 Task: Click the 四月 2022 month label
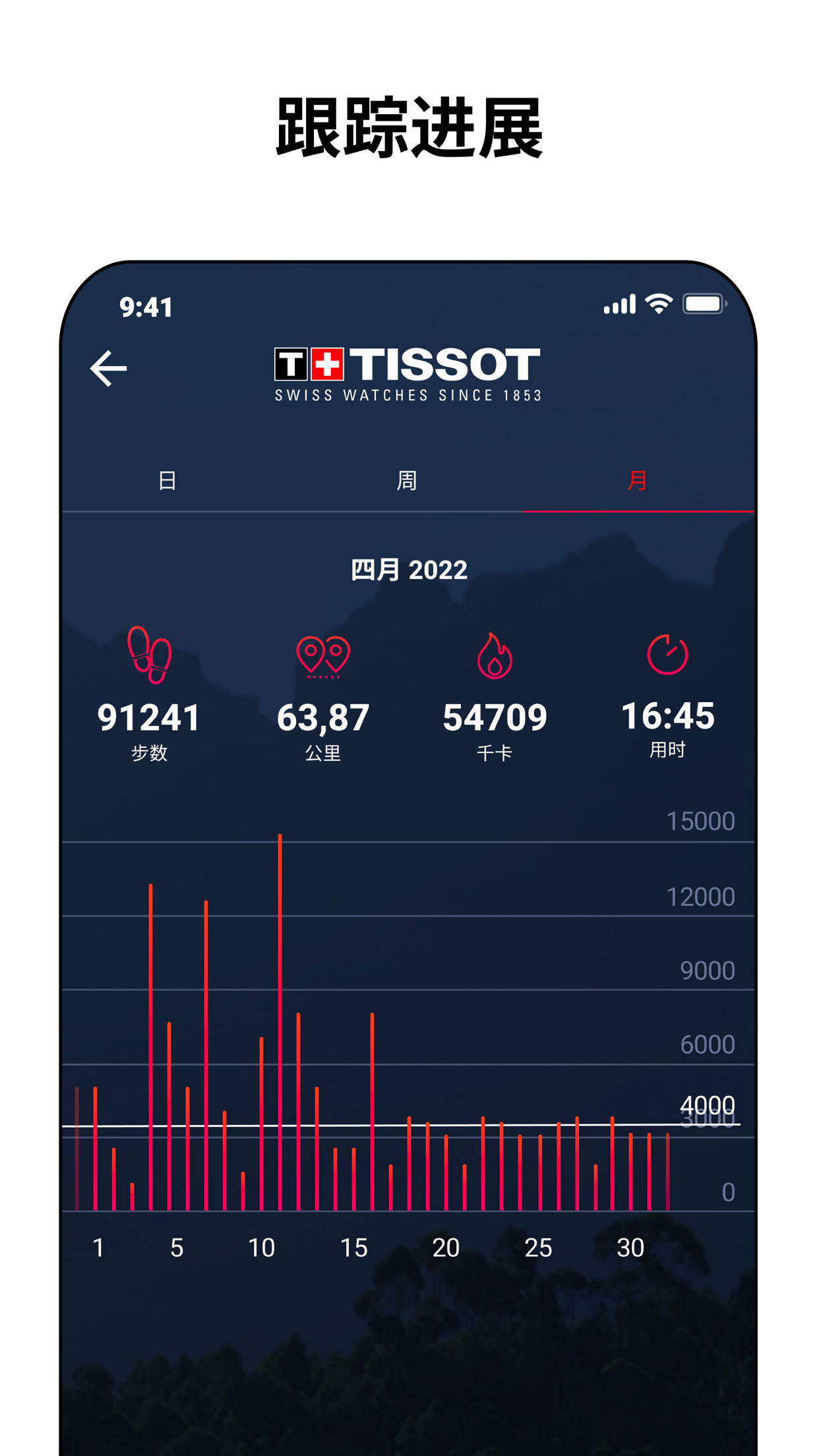409,568
